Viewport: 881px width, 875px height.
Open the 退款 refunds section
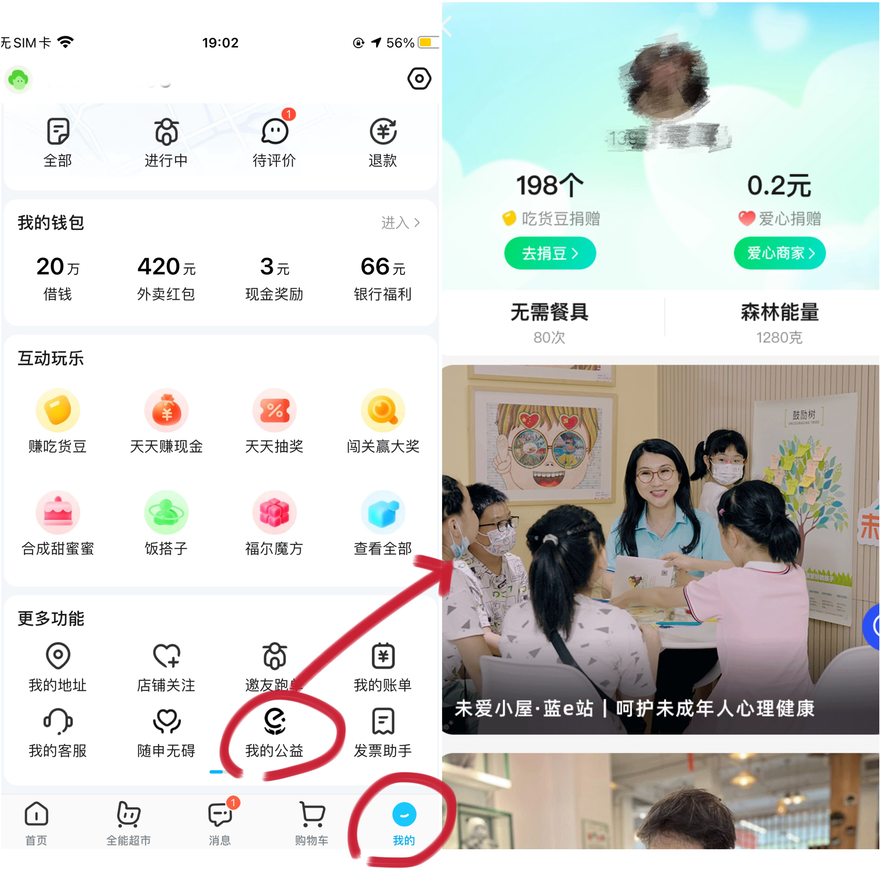click(x=383, y=143)
